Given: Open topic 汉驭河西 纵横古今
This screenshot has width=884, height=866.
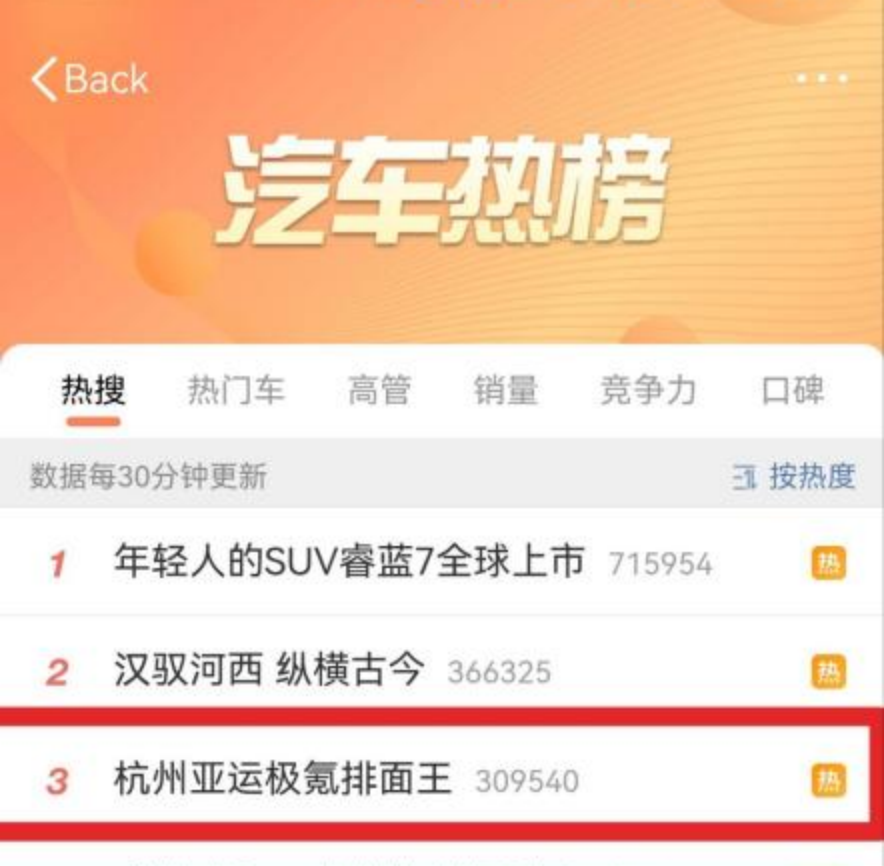Looking at the screenshot, I should coord(270,670).
